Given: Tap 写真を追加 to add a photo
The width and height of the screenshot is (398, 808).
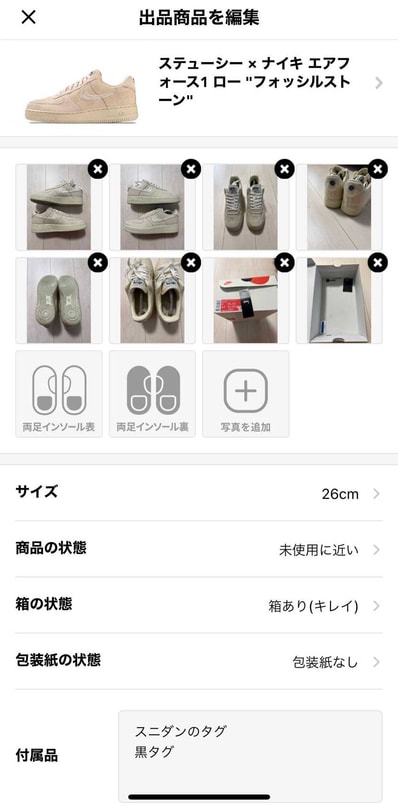Looking at the screenshot, I should point(246,394).
